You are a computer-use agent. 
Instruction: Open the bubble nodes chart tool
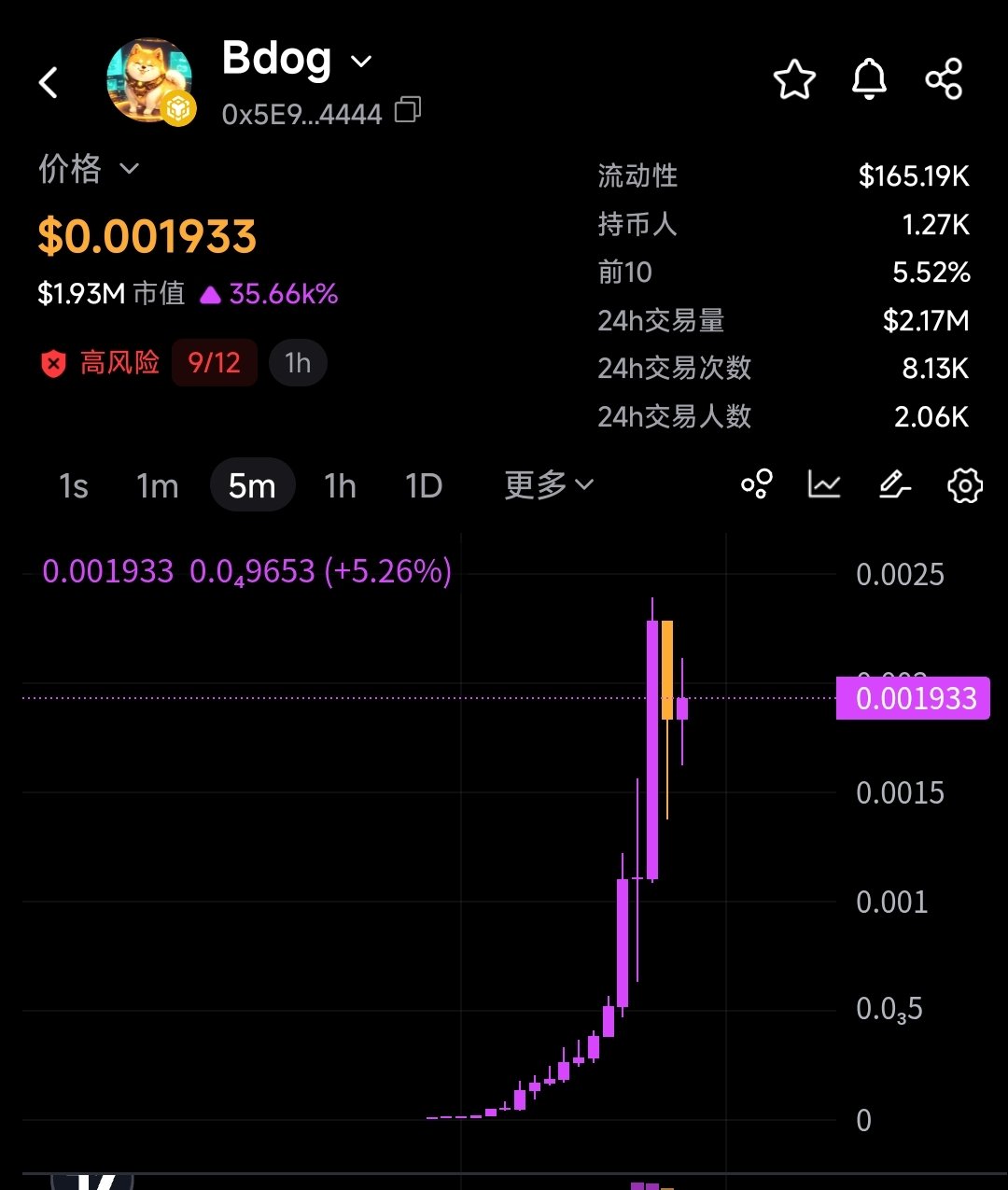[757, 484]
